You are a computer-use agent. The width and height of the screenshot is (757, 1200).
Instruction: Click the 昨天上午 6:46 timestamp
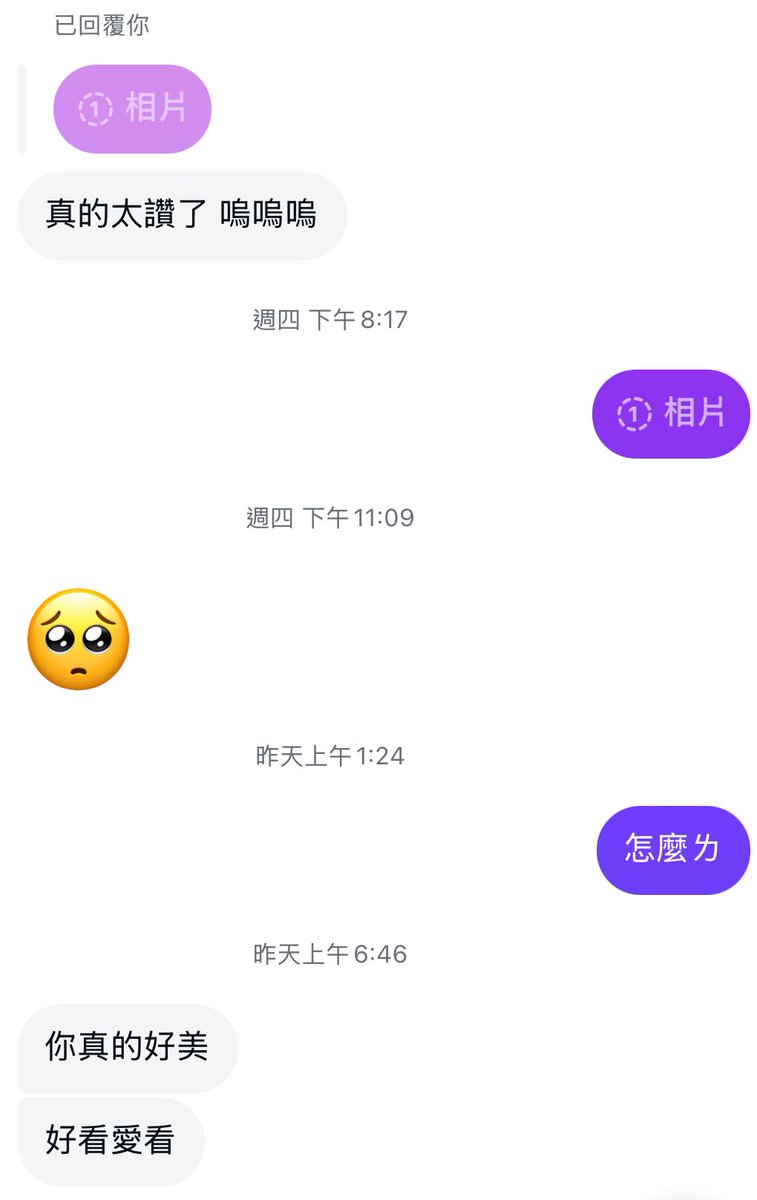click(x=331, y=954)
